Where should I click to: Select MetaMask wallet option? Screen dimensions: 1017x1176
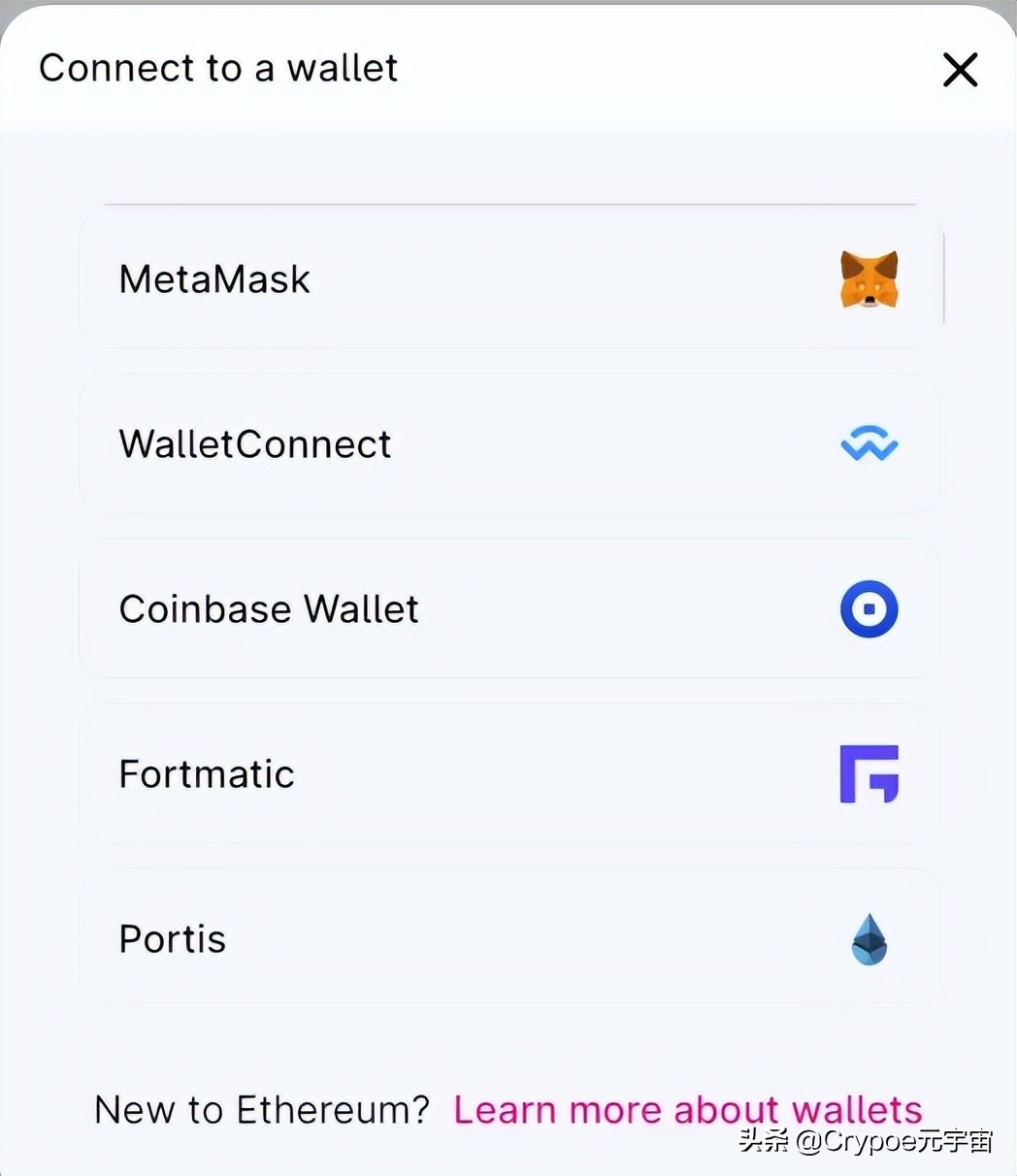pos(509,279)
